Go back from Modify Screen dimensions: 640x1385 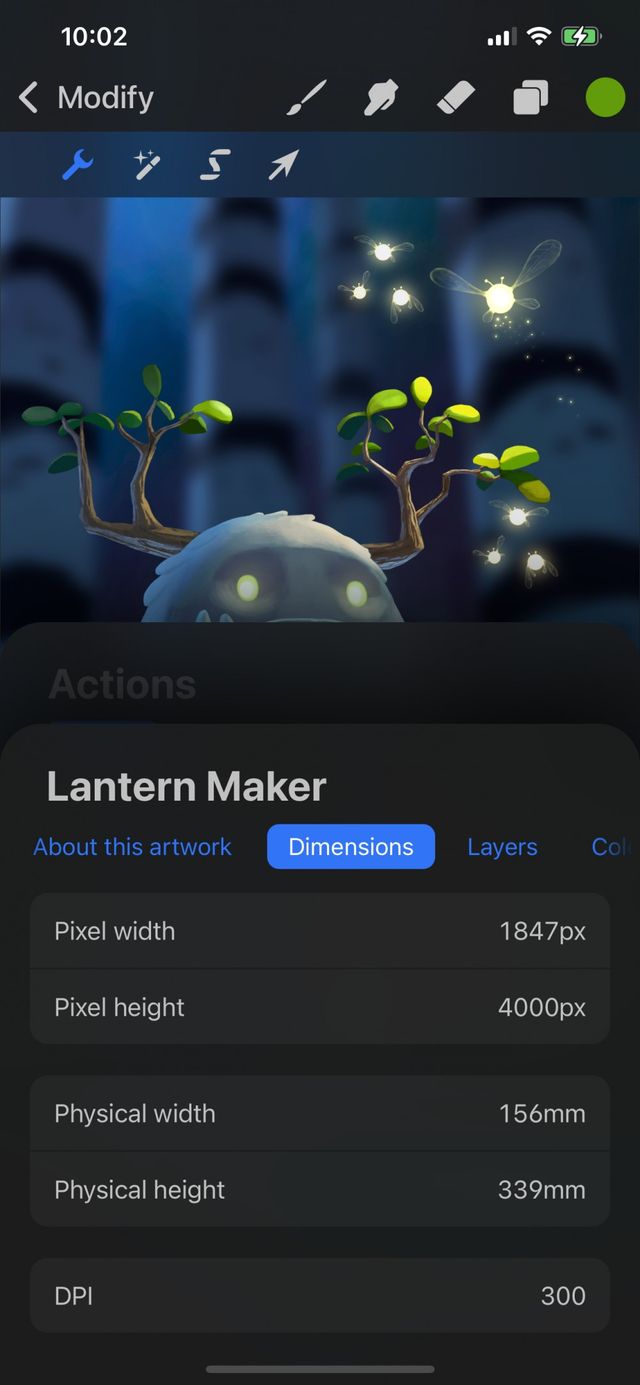pyautogui.click(x=30, y=98)
